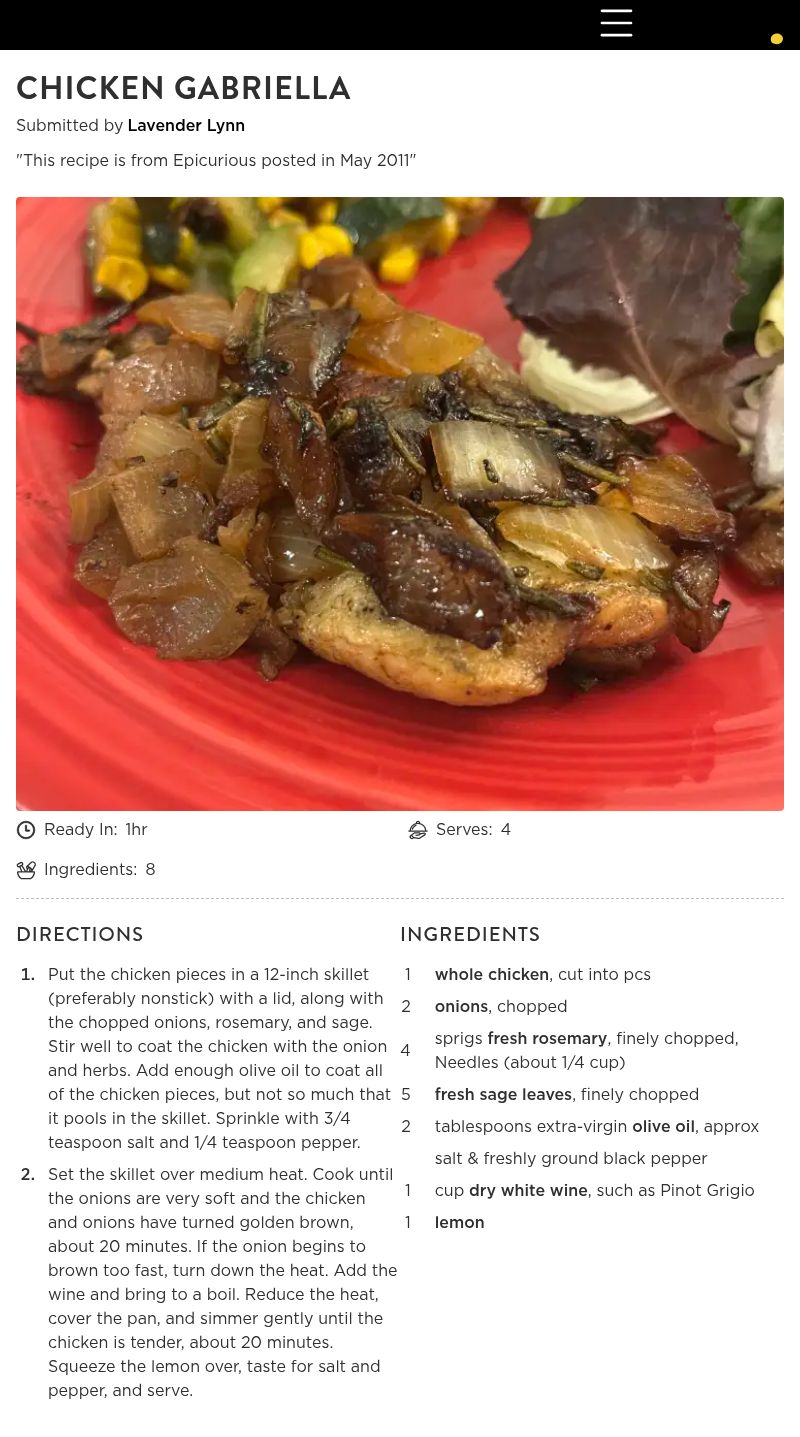This screenshot has width=800, height=1437.
Task: View the Chicken Gabriella photo
Action: coord(400,503)
